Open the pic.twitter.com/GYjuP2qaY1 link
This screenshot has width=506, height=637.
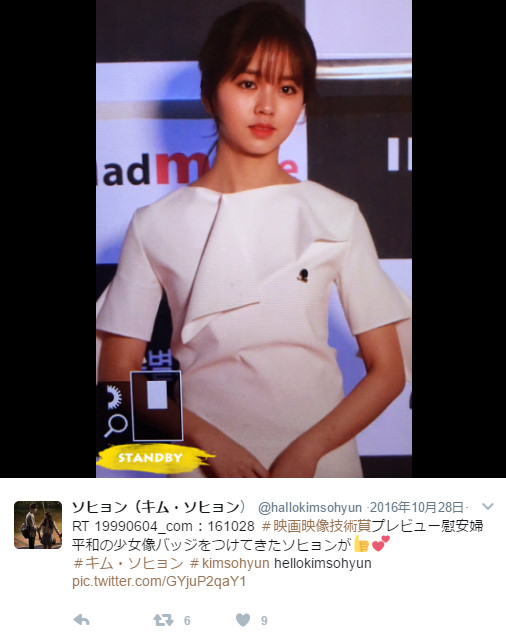pyautogui.click(x=159, y=582)
